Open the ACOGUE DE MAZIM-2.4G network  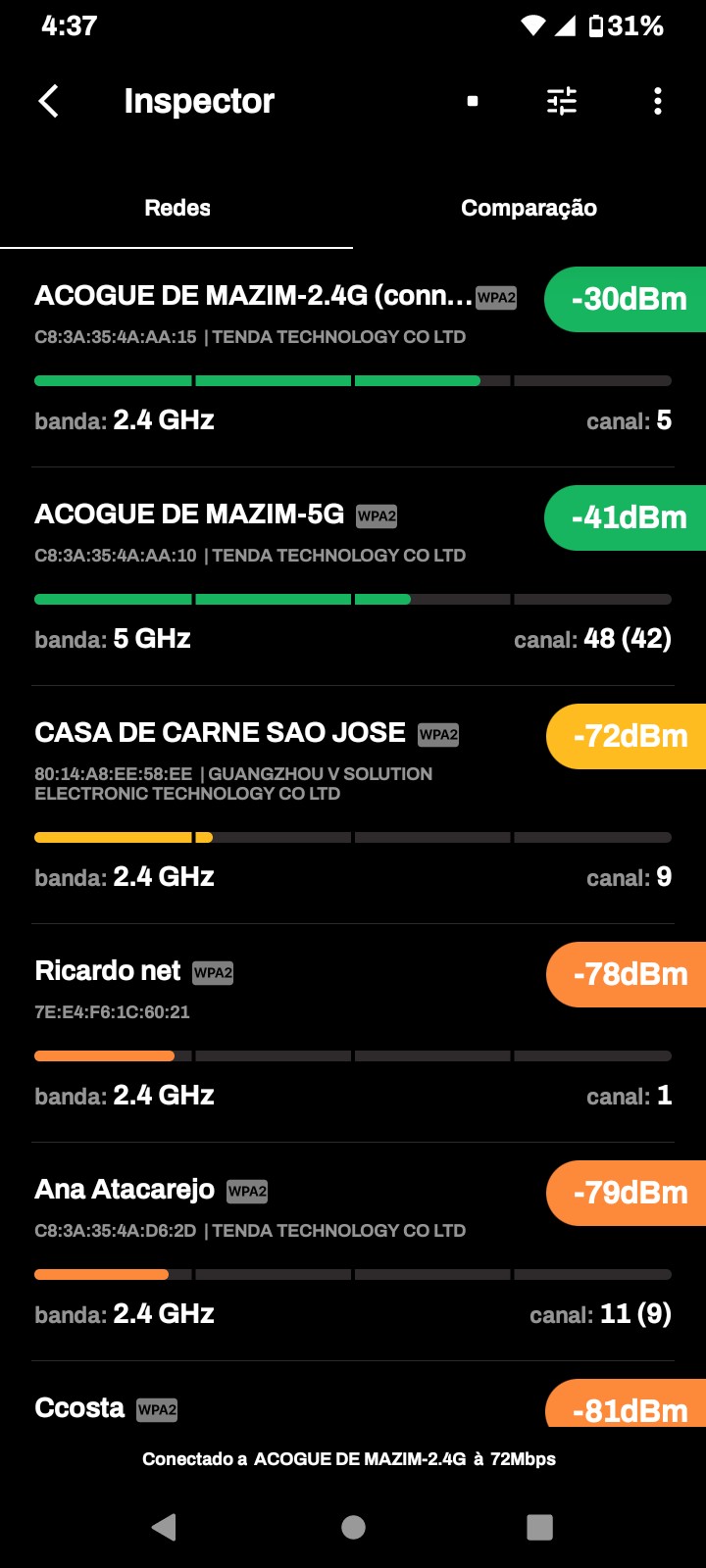pos(253,296)
